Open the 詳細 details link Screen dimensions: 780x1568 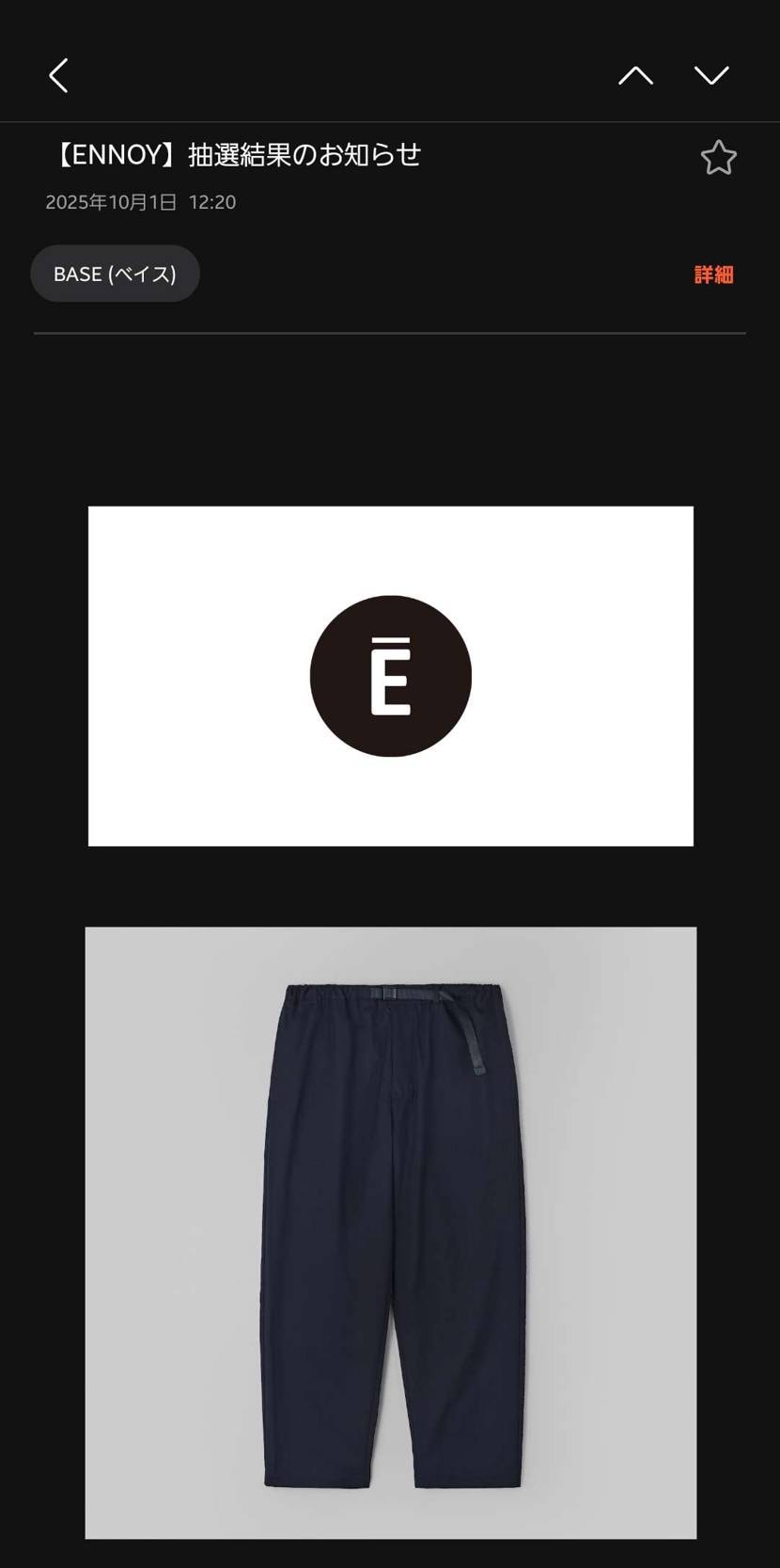pyautogui.click(x=713, y=274)
